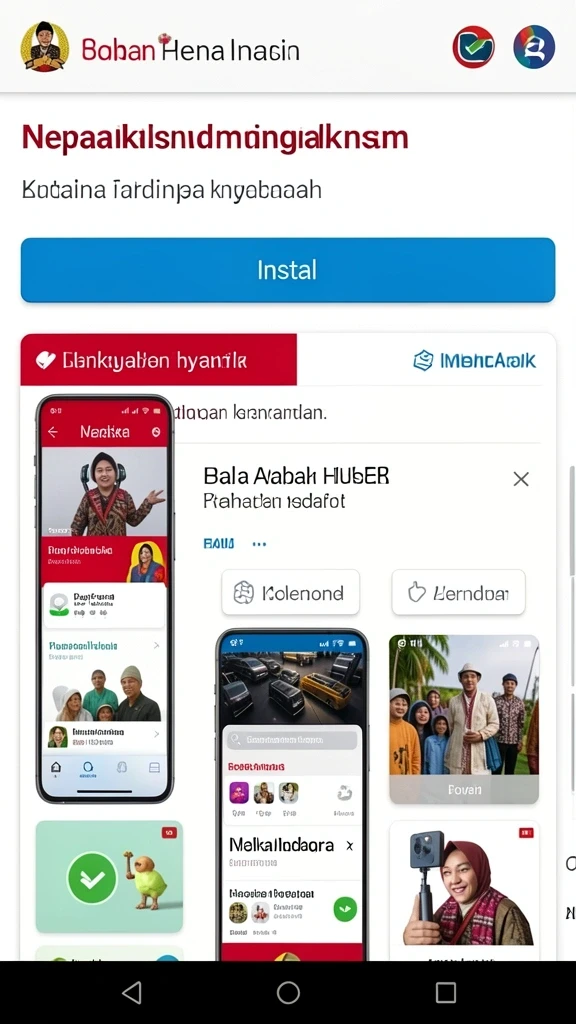Tap the blue Instal button
576x1024 pixels.
tap(287, 270)
